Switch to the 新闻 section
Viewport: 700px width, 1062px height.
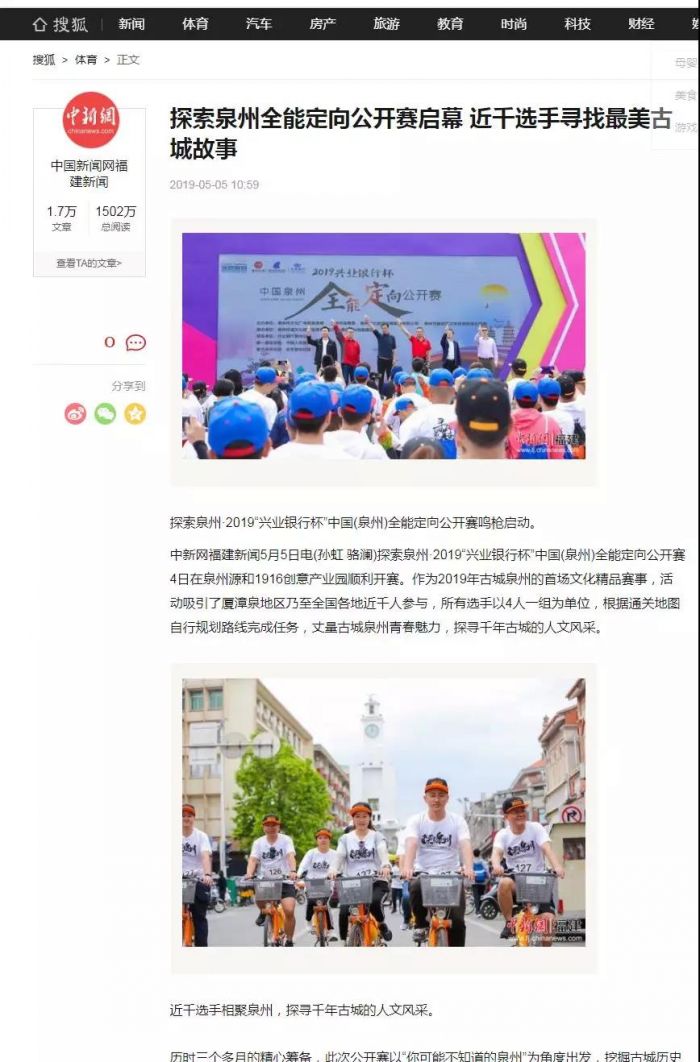click(131, 24)
